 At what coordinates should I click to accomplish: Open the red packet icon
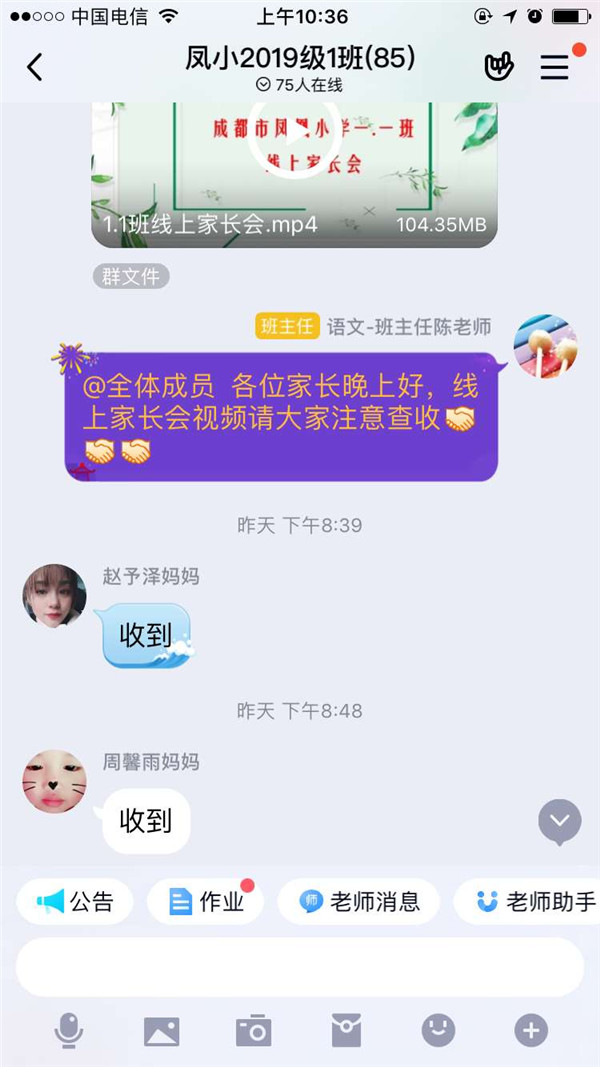click(346, 1030)
